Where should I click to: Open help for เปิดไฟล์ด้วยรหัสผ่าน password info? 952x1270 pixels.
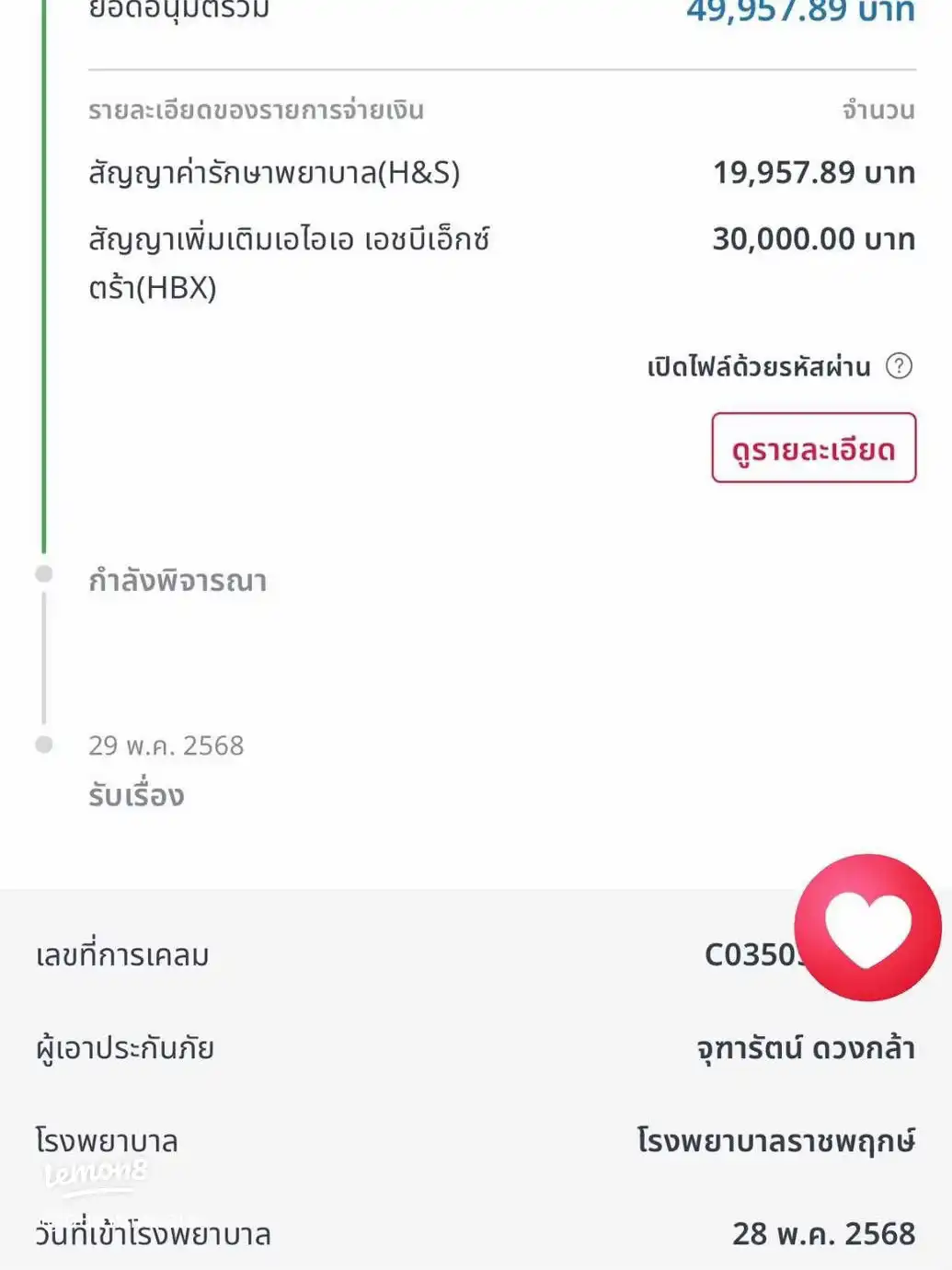click(x=899, y=366)
